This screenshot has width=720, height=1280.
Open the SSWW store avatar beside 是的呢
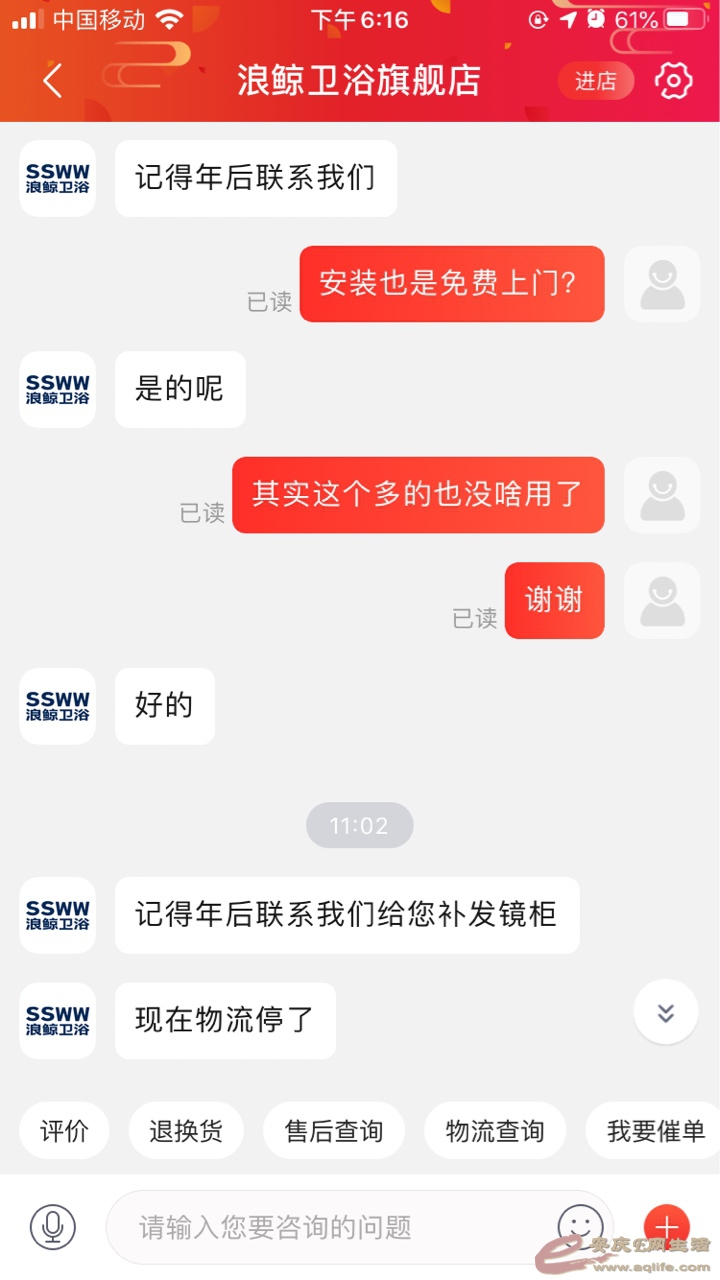[x=57, y=389]
